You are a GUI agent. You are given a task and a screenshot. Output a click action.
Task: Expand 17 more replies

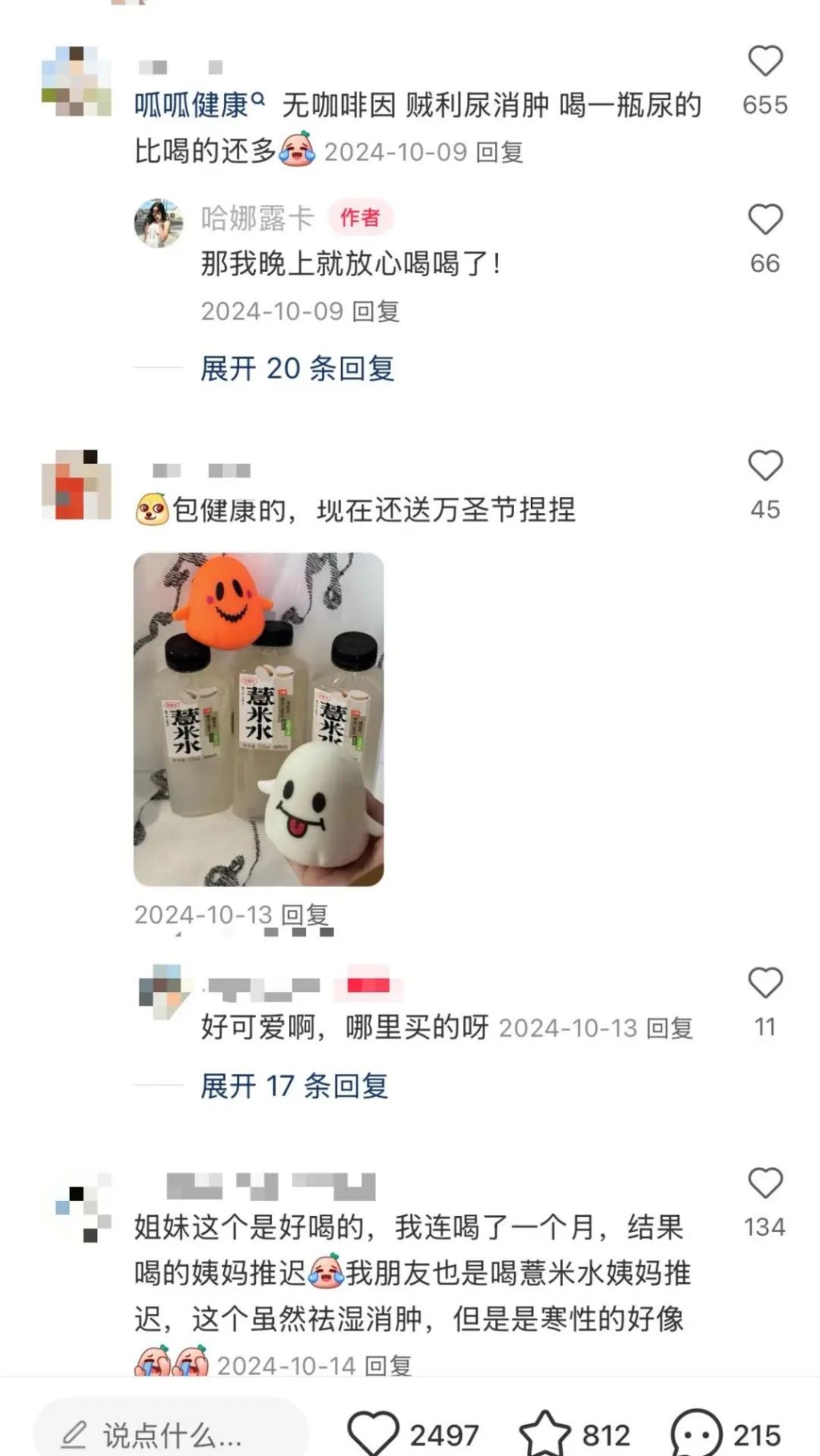[294, 1086]
